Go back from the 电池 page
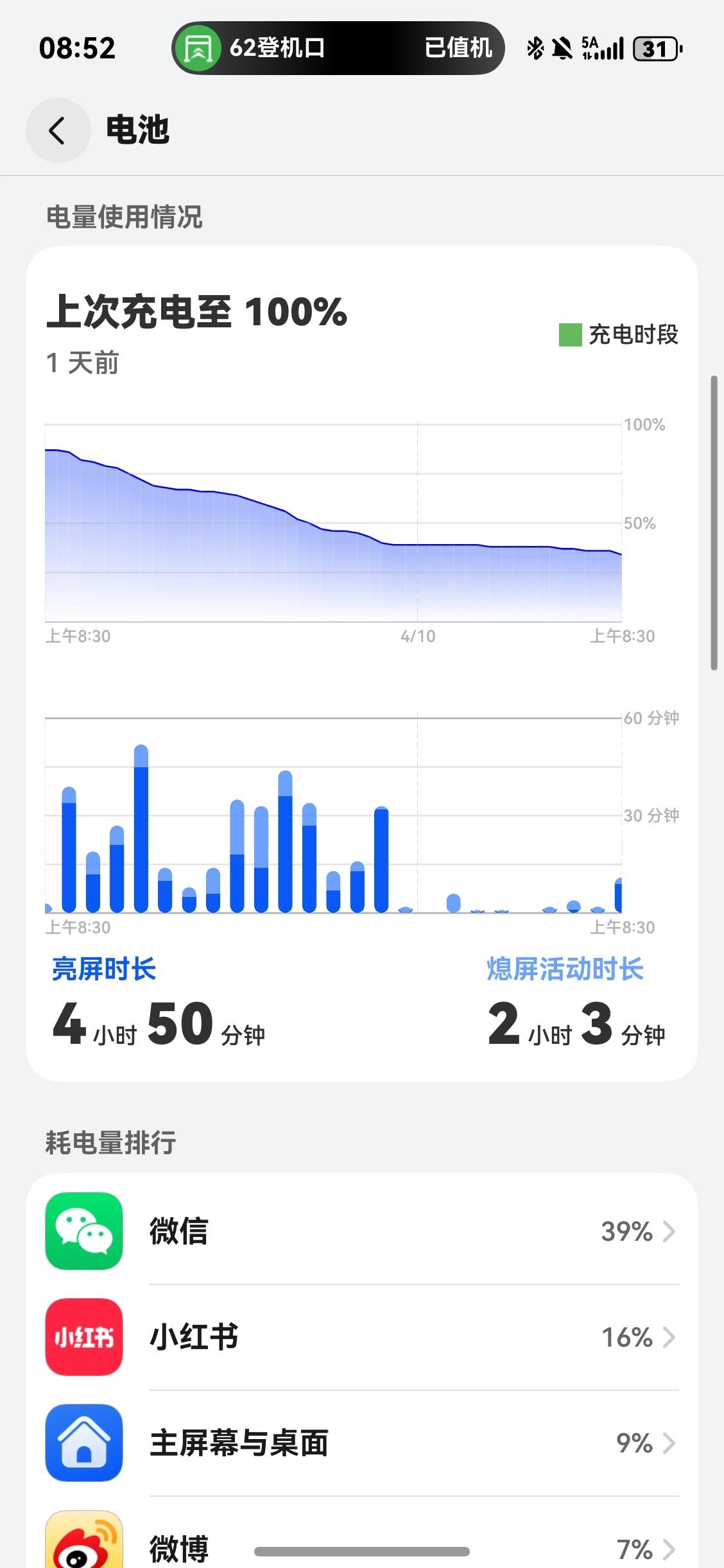This screenshot has width=724, height=1568. tap(57, 130)
